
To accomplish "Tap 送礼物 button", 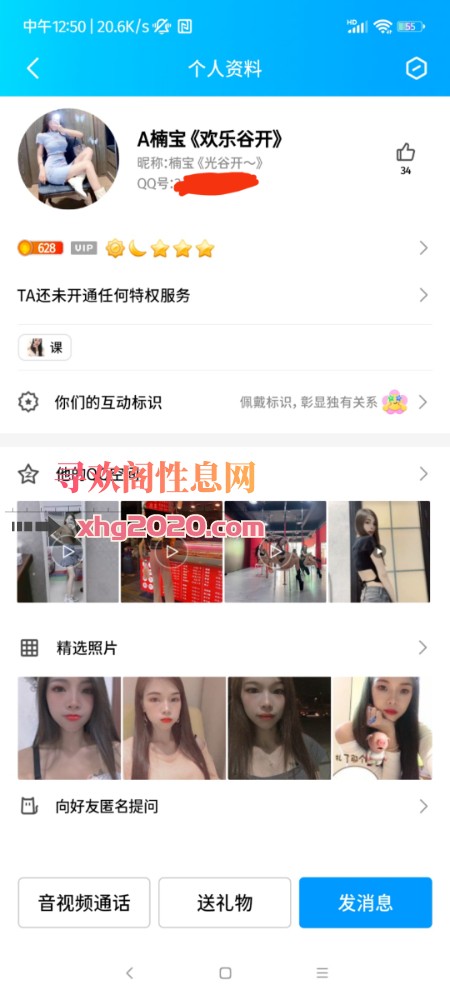I will pos(225,902).
